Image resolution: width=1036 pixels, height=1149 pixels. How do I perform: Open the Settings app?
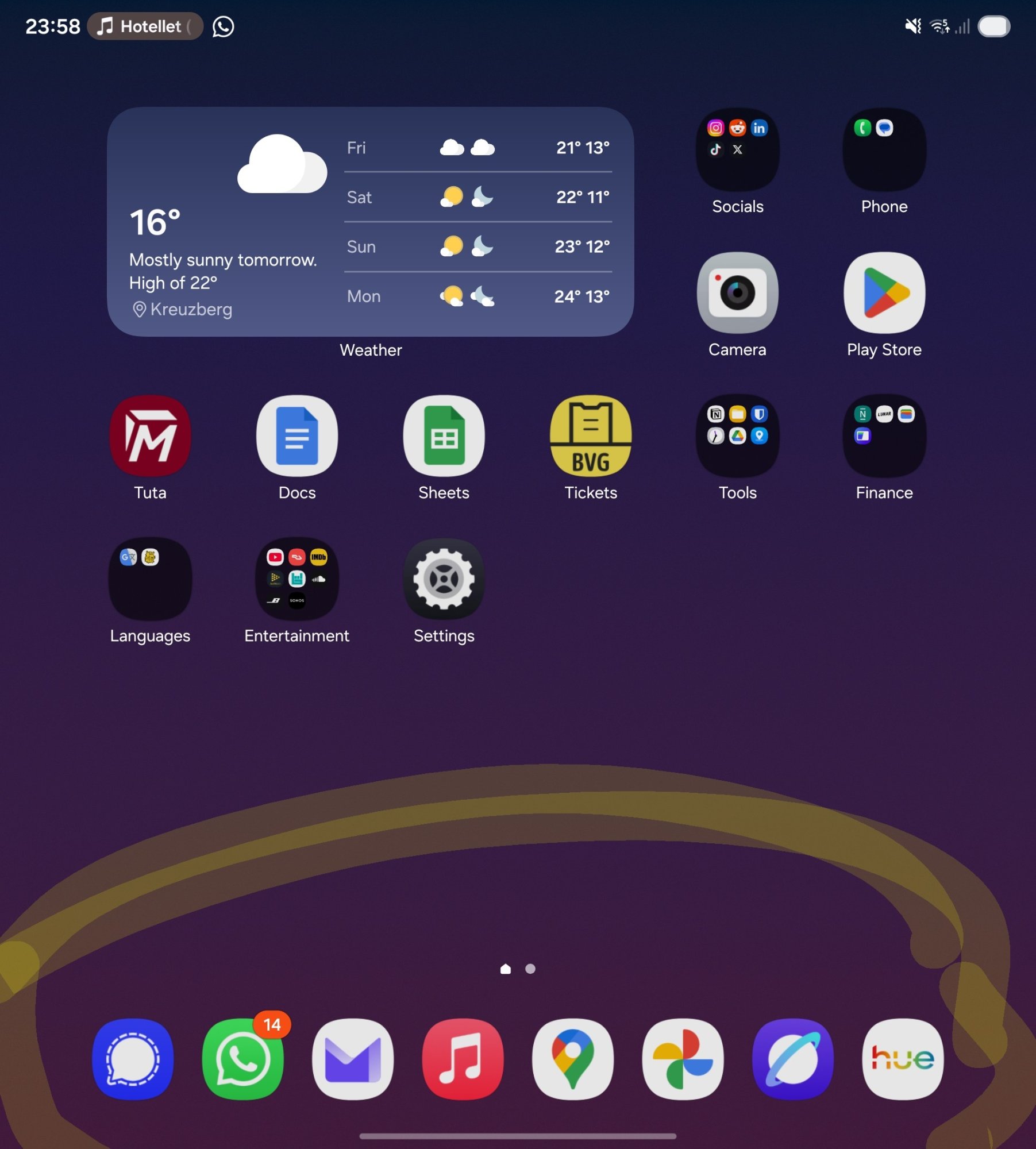(444, 579)
